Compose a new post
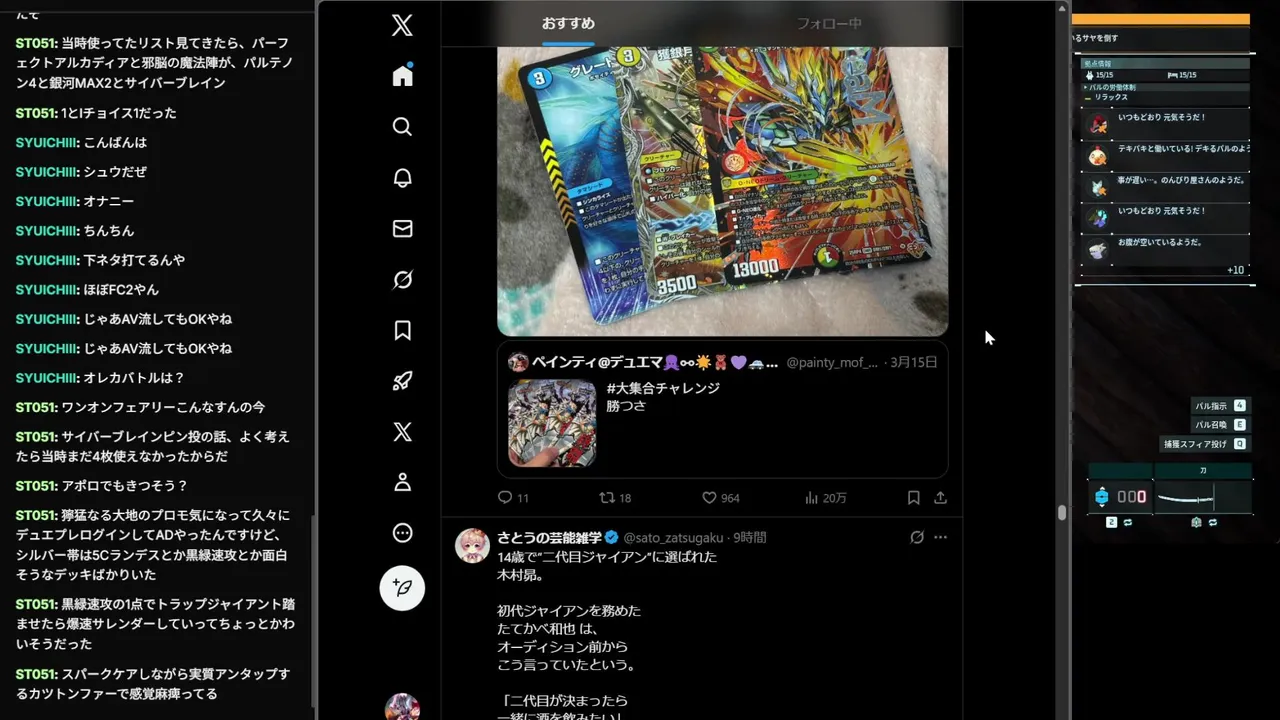The height and width of the screenshot is (720, 1280). pyautogui.click(x=402, y=588)
